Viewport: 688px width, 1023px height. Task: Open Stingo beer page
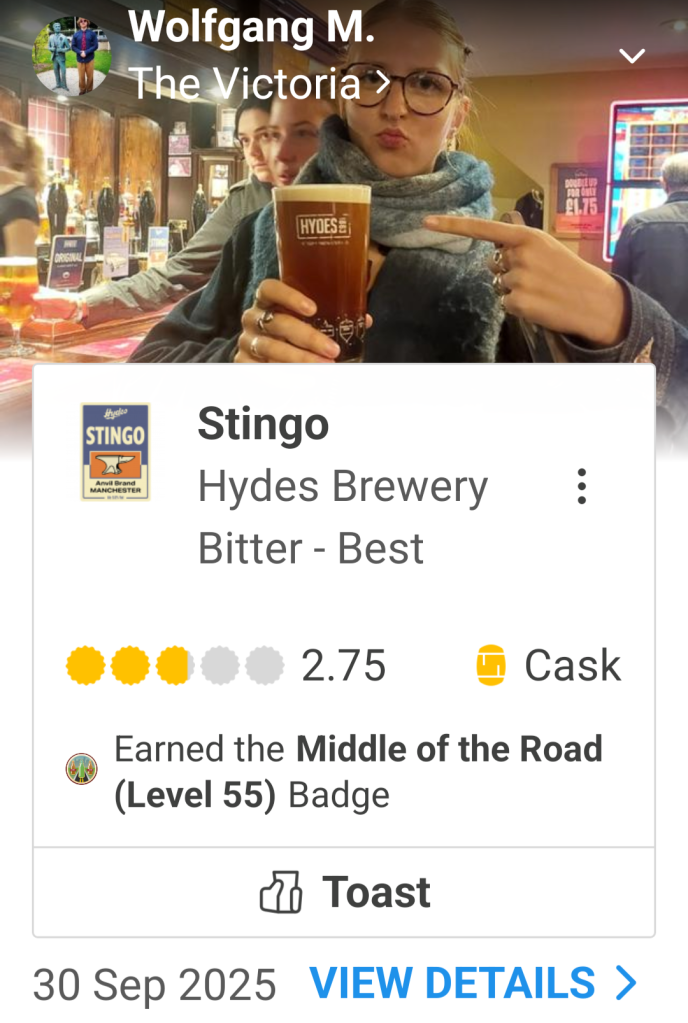point(263,424)
